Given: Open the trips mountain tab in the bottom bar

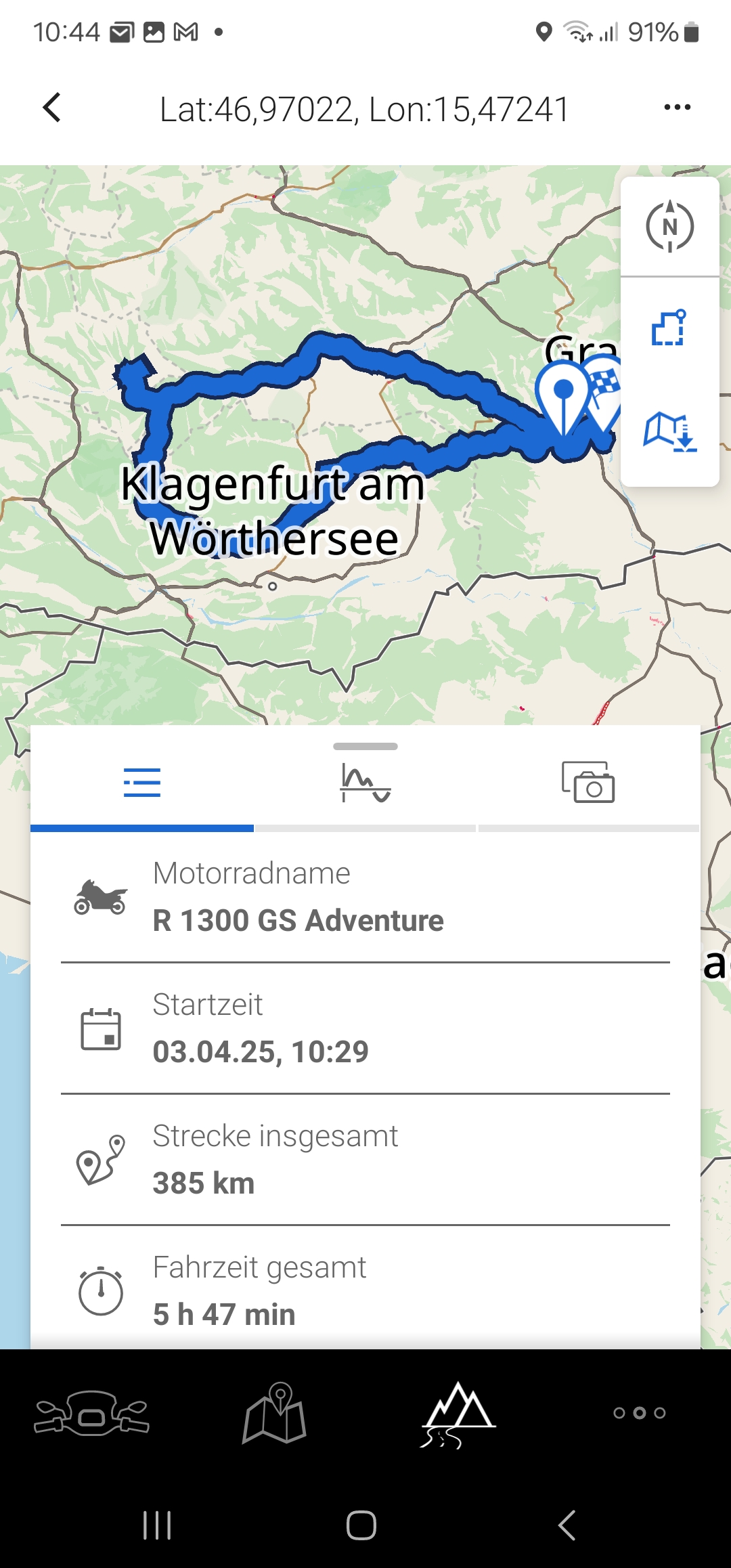Looking at the screenshot, I should point(458,1413).
